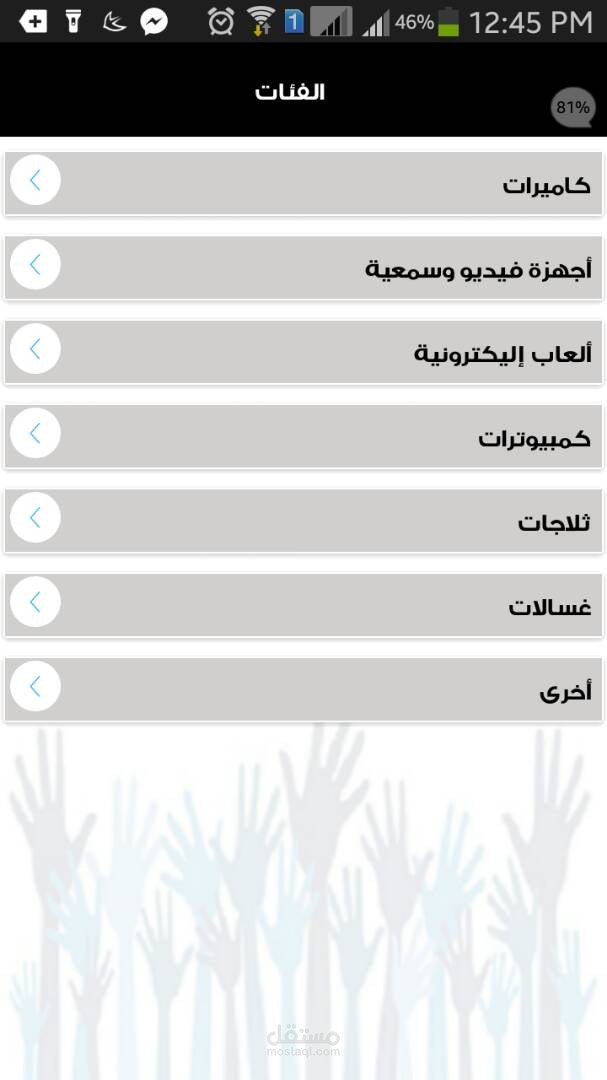The width and height of the screenshot is (607, 1080).
Task: Select the أجهزة فيديو وسمعية category
Action: (x=304, y=267)
